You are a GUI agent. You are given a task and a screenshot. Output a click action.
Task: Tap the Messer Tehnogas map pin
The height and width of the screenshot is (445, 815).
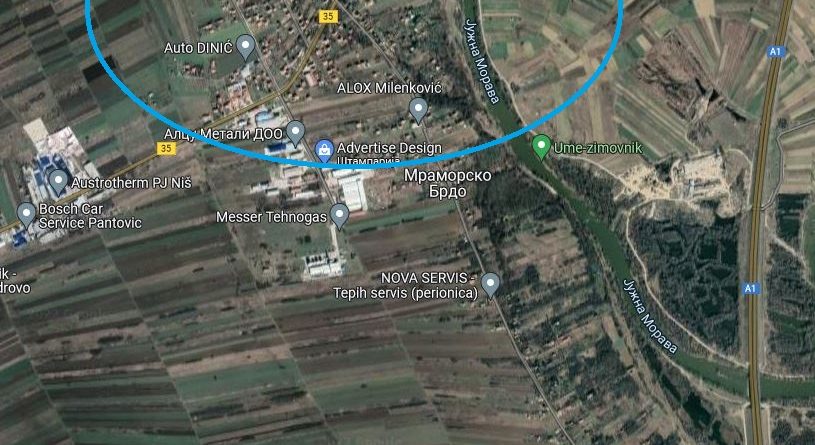click(340, 214)
